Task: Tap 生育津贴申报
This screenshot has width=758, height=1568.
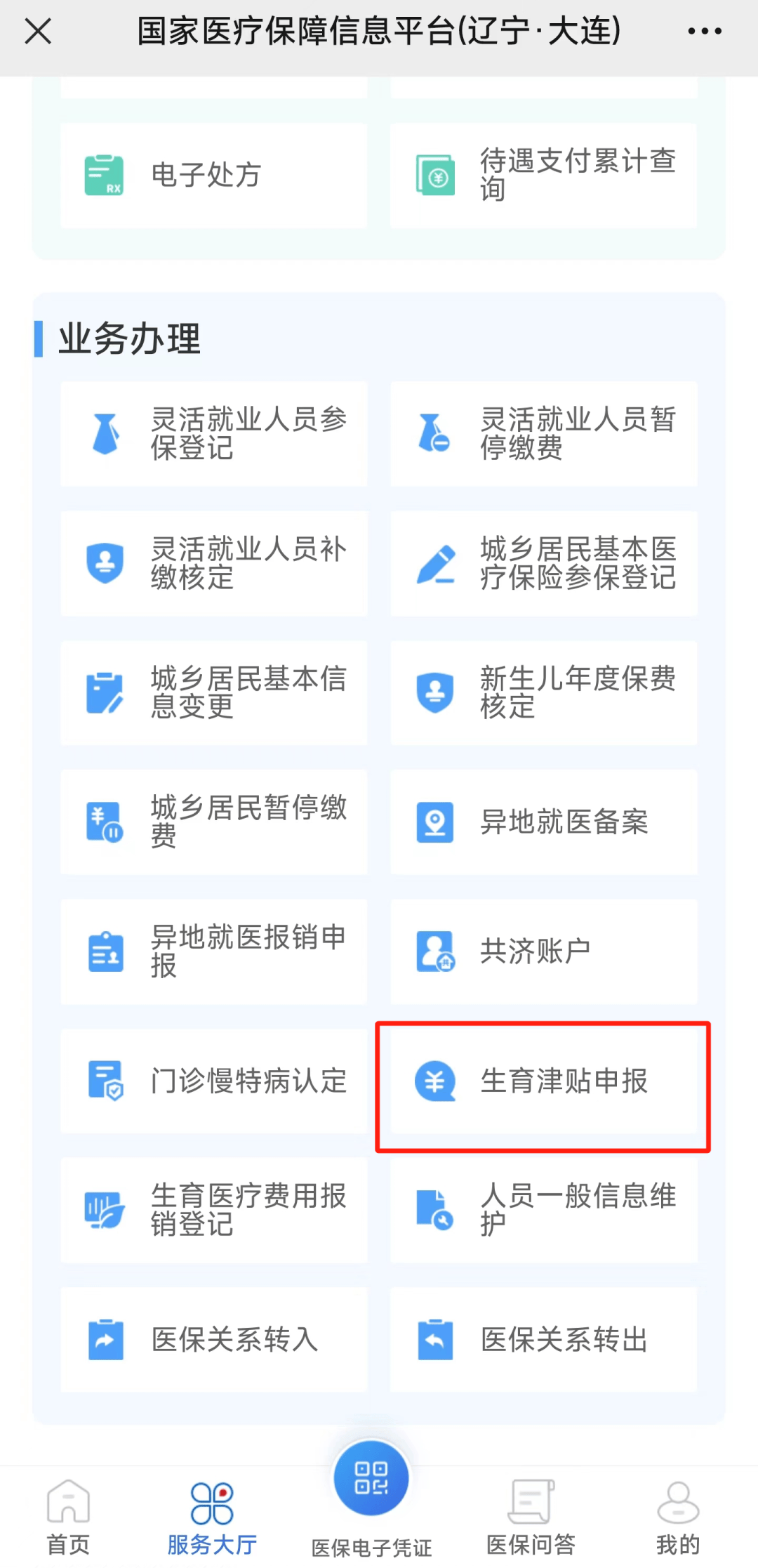Action: click(x=543, y=1081)
